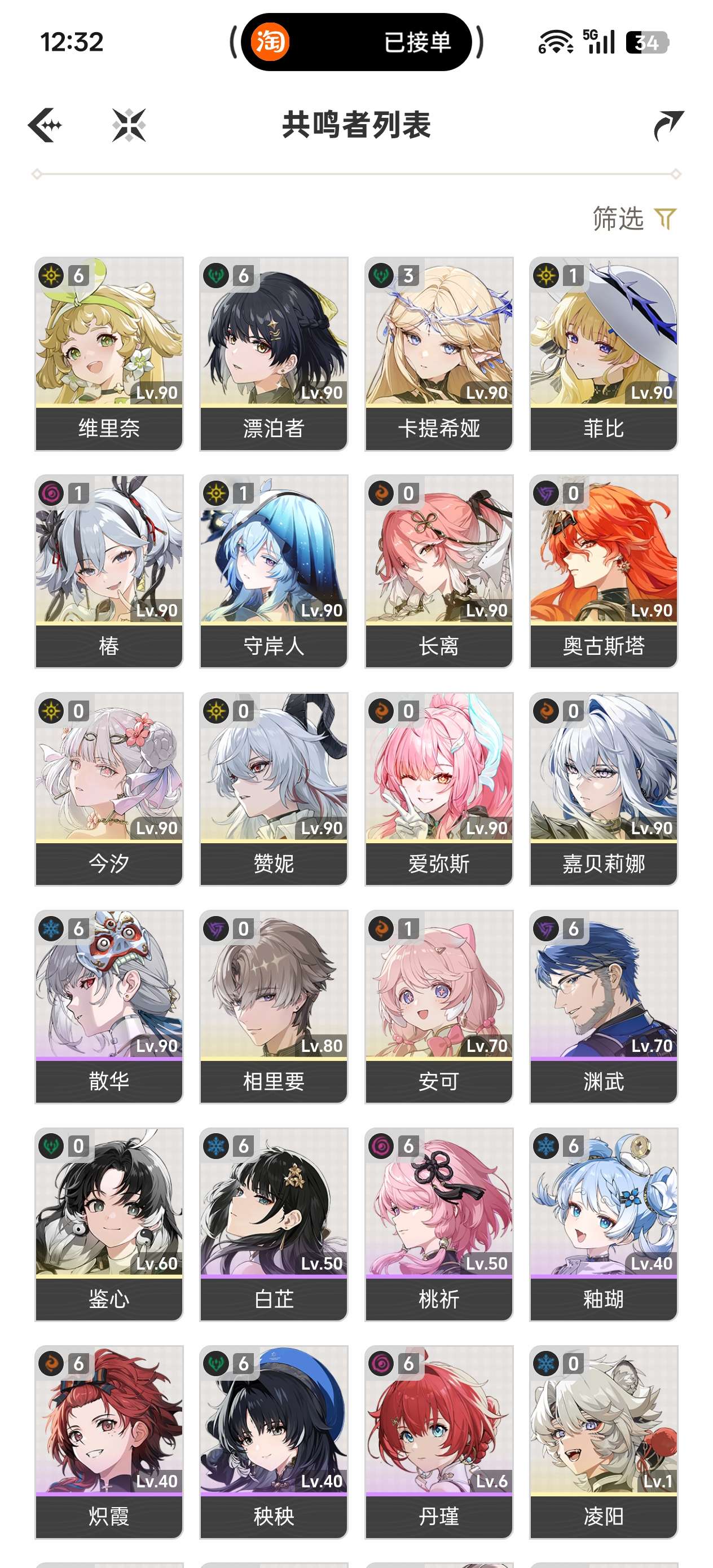This screenshot has width=713, height=1568.
Task: Open 守岸人 character card
Action: pos(274,571)
